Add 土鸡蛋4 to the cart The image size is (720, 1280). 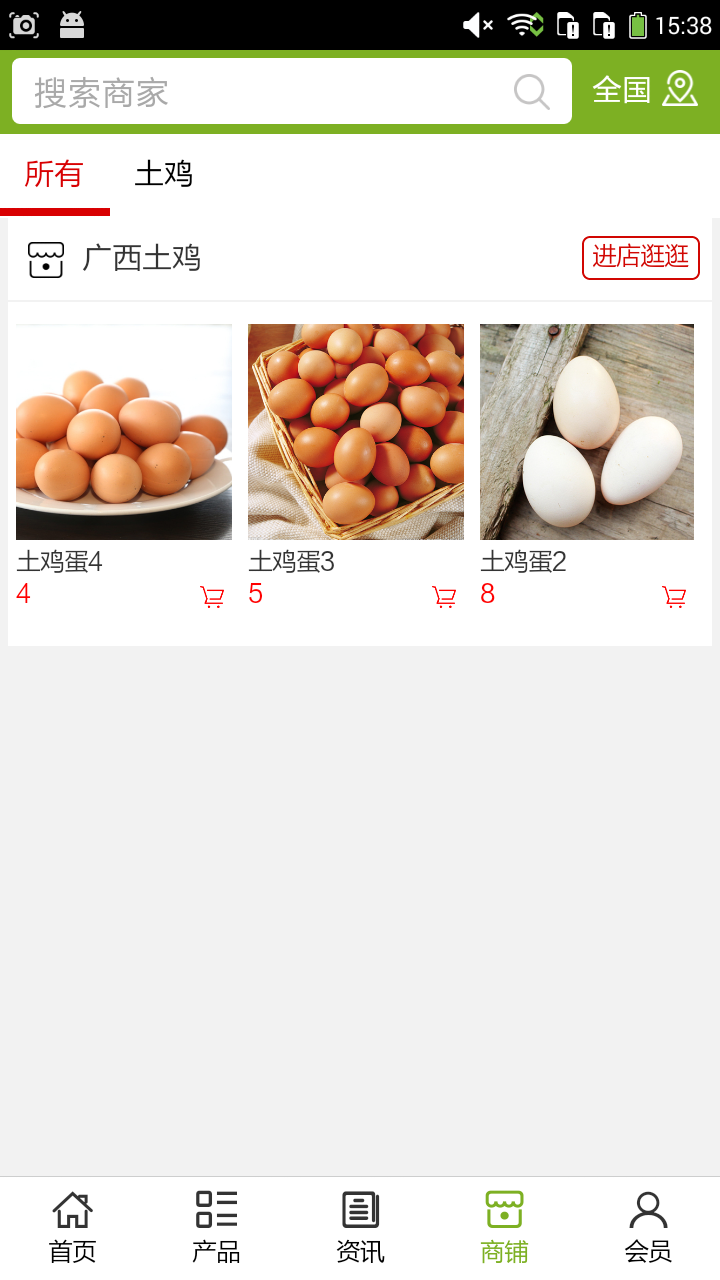click(212, 597)
